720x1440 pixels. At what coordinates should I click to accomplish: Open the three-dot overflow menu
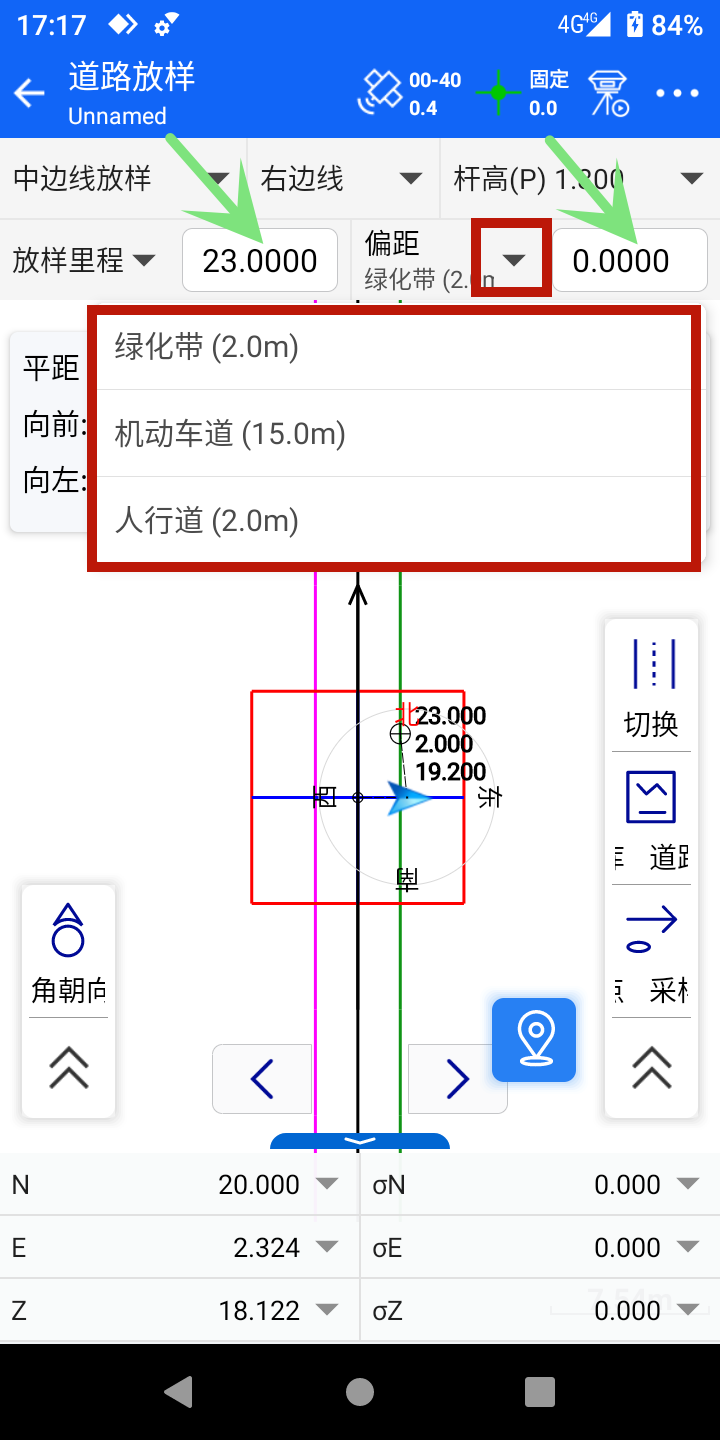coord(677,94)
